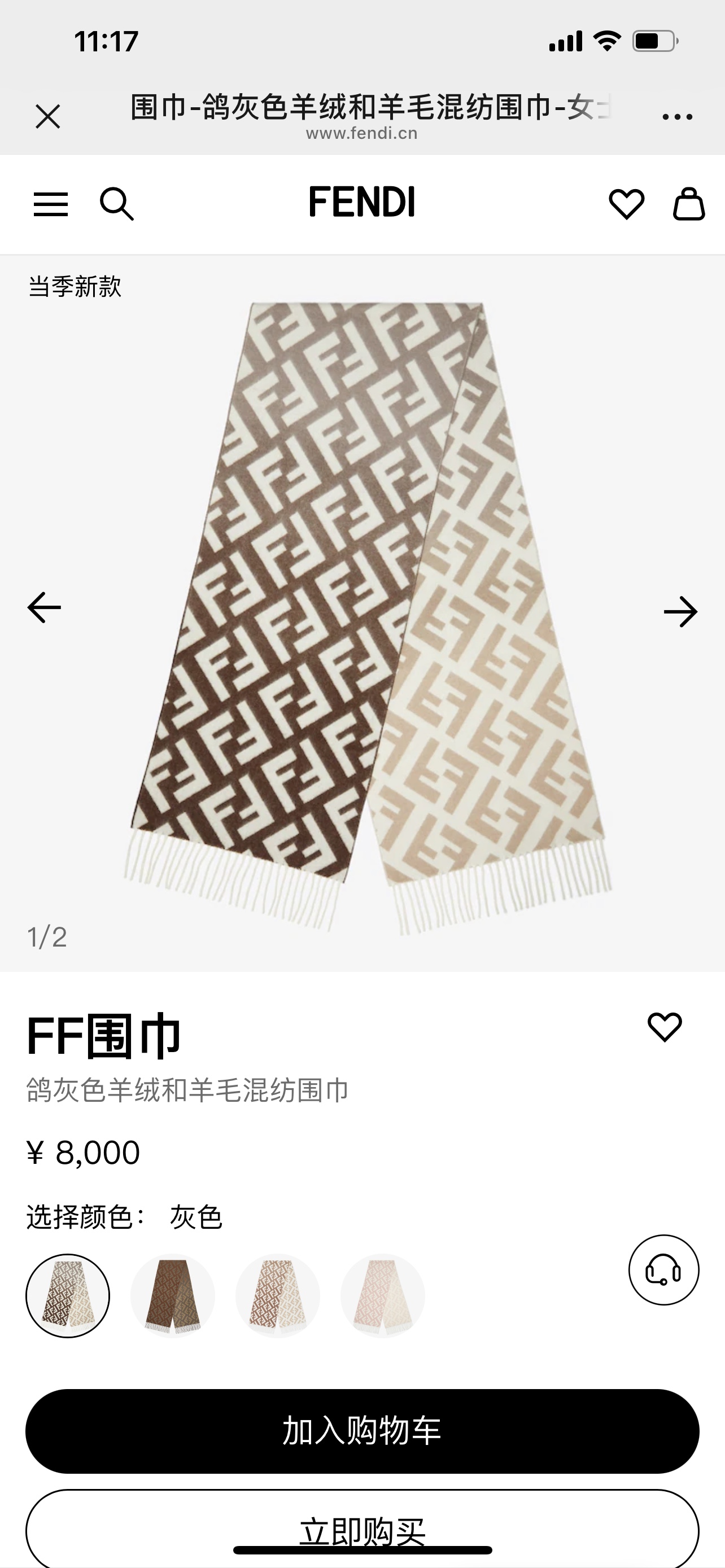Show the next product image
The image size is (725, 1568).
(x=680, y=612)
